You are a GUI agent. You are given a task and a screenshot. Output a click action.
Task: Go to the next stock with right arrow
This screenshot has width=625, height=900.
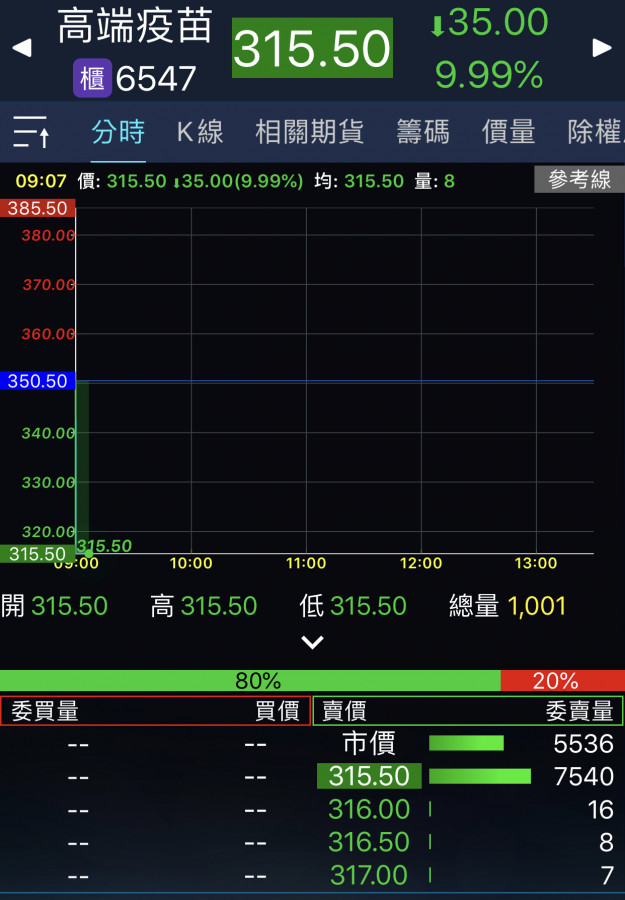coord(601,48)
